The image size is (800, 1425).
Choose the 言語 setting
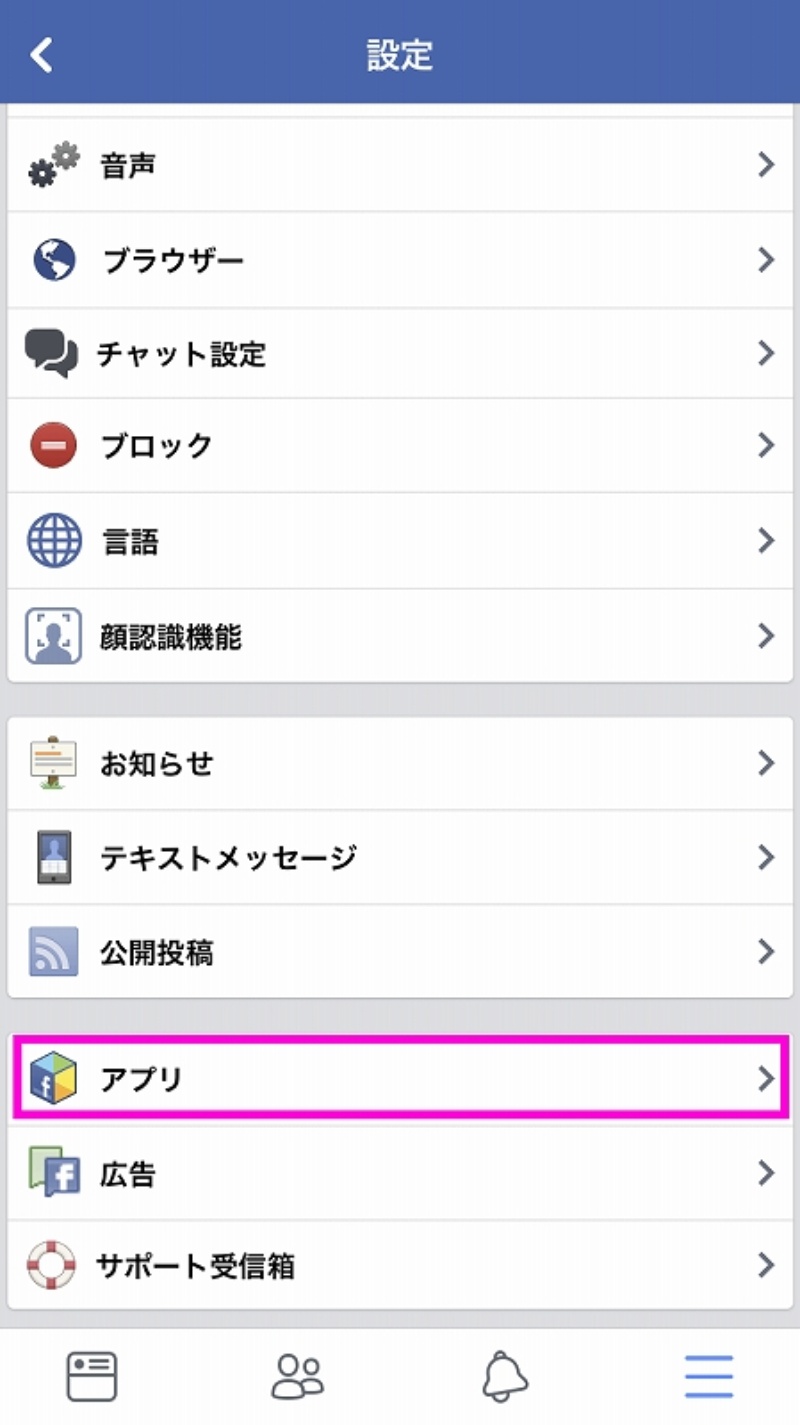click(400, 541)
